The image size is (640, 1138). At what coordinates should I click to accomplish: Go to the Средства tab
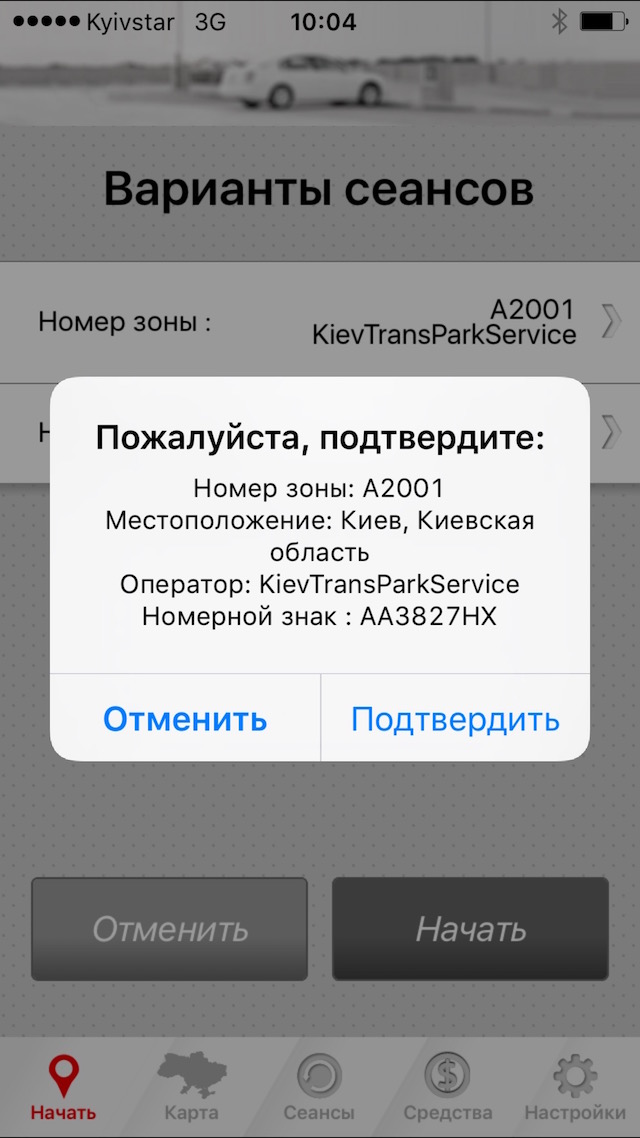[447, 1088]
